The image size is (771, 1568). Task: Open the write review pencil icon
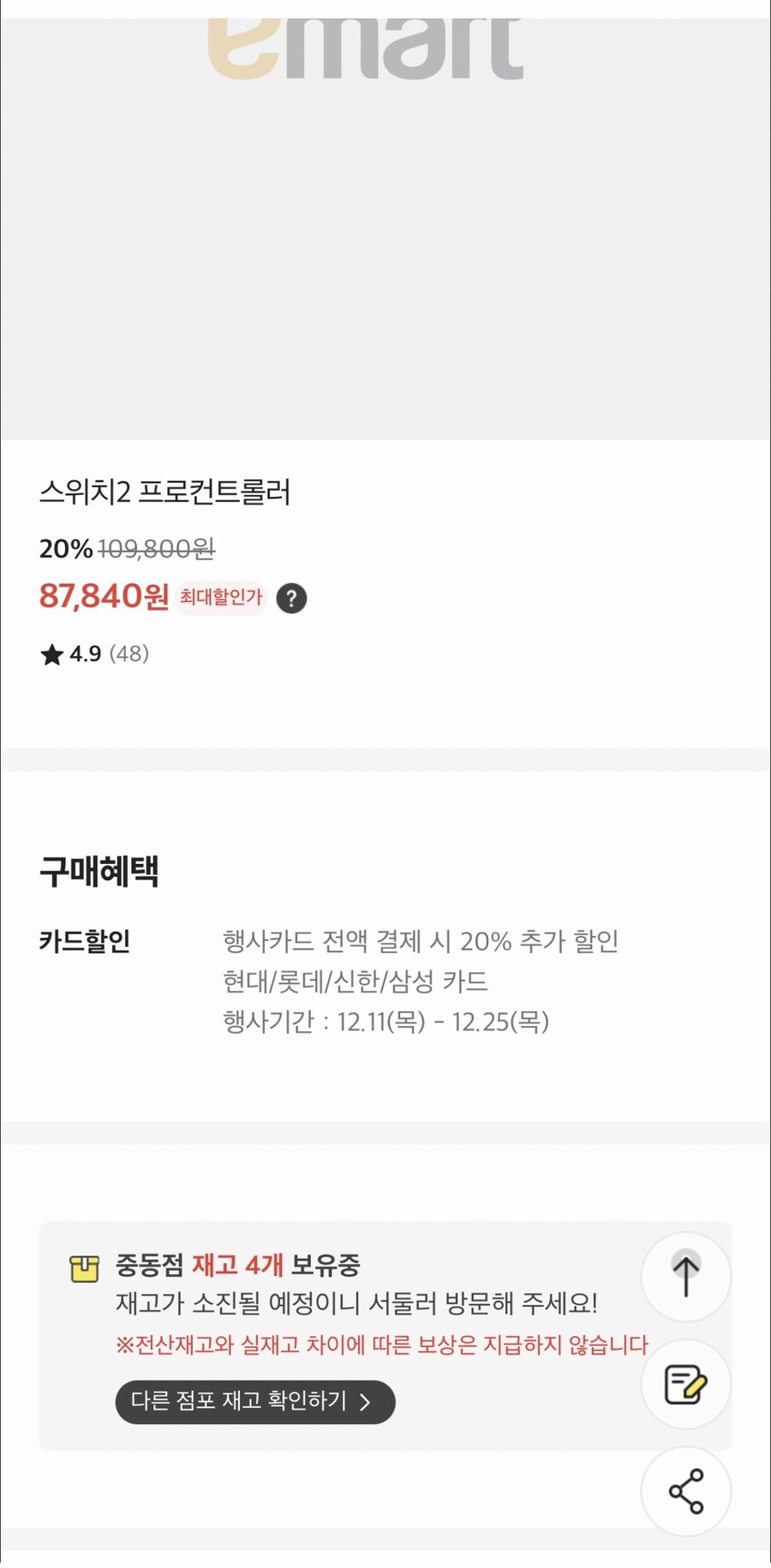pos(685,1385)
